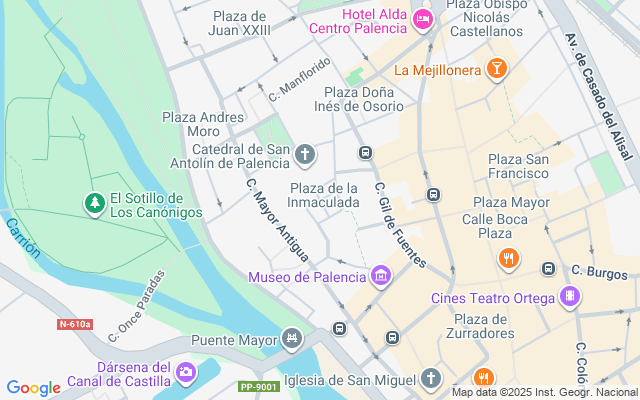Viewport: 640px width, 400px height.
Task: Open the Hotel Alda Centro Palencia pin
Action: (x=422, y=20)
